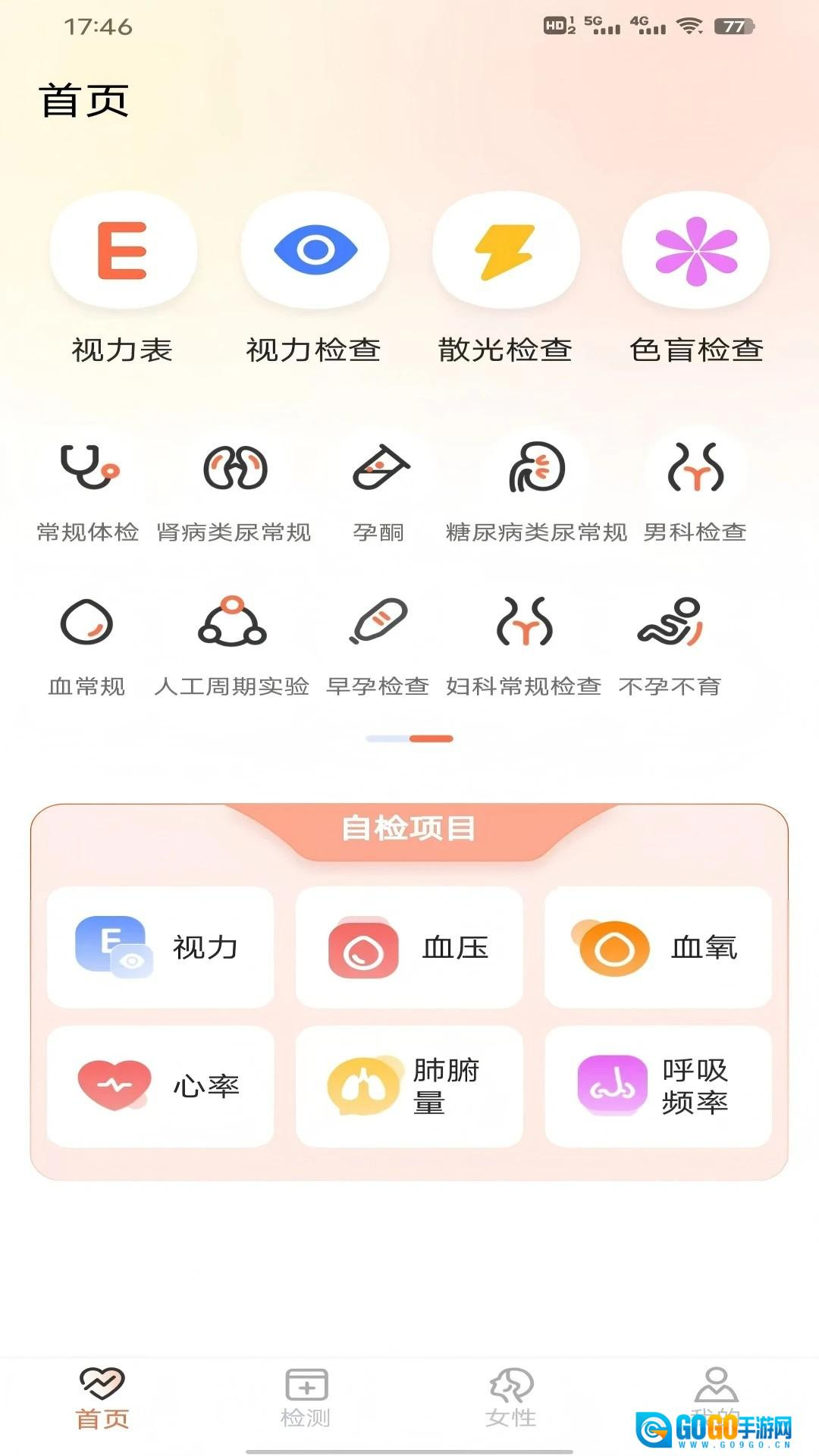Open the 心率 heart rate card

161,1086
